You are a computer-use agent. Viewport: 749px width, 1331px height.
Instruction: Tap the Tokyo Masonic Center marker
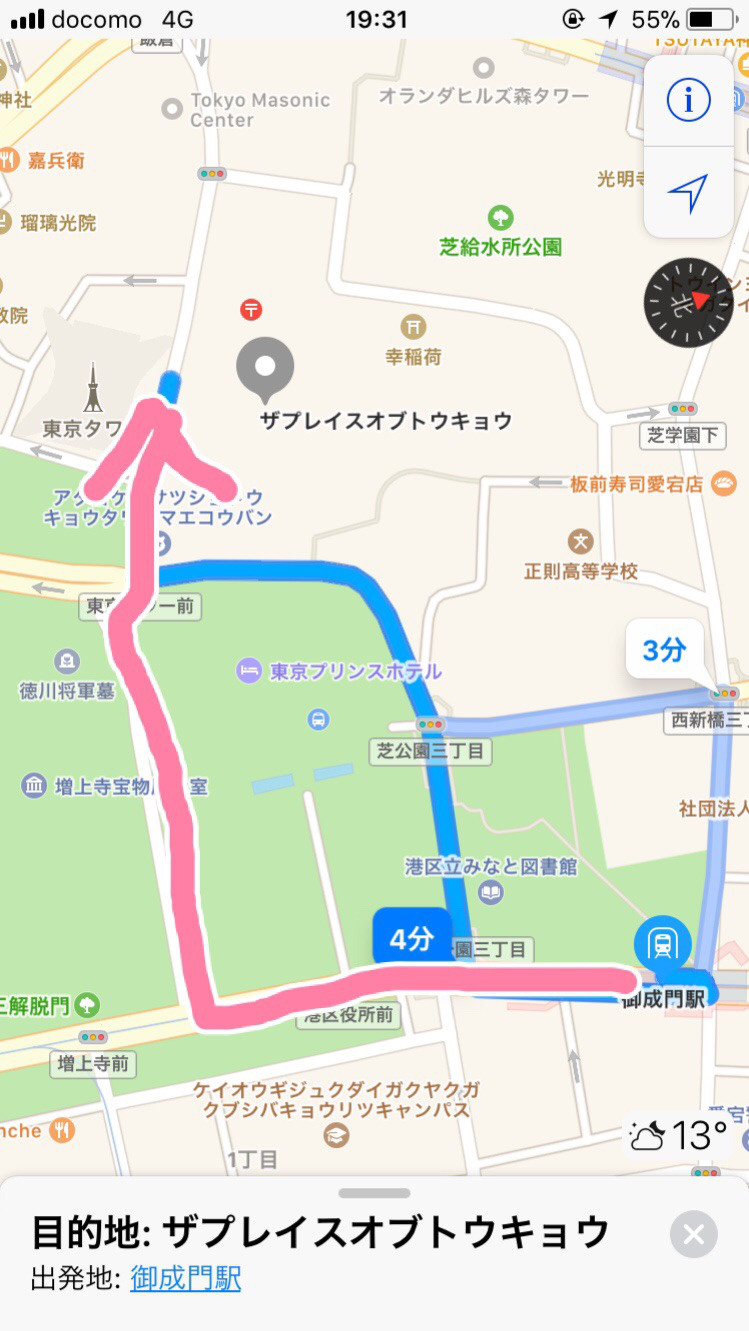click(x=172, y=105)
